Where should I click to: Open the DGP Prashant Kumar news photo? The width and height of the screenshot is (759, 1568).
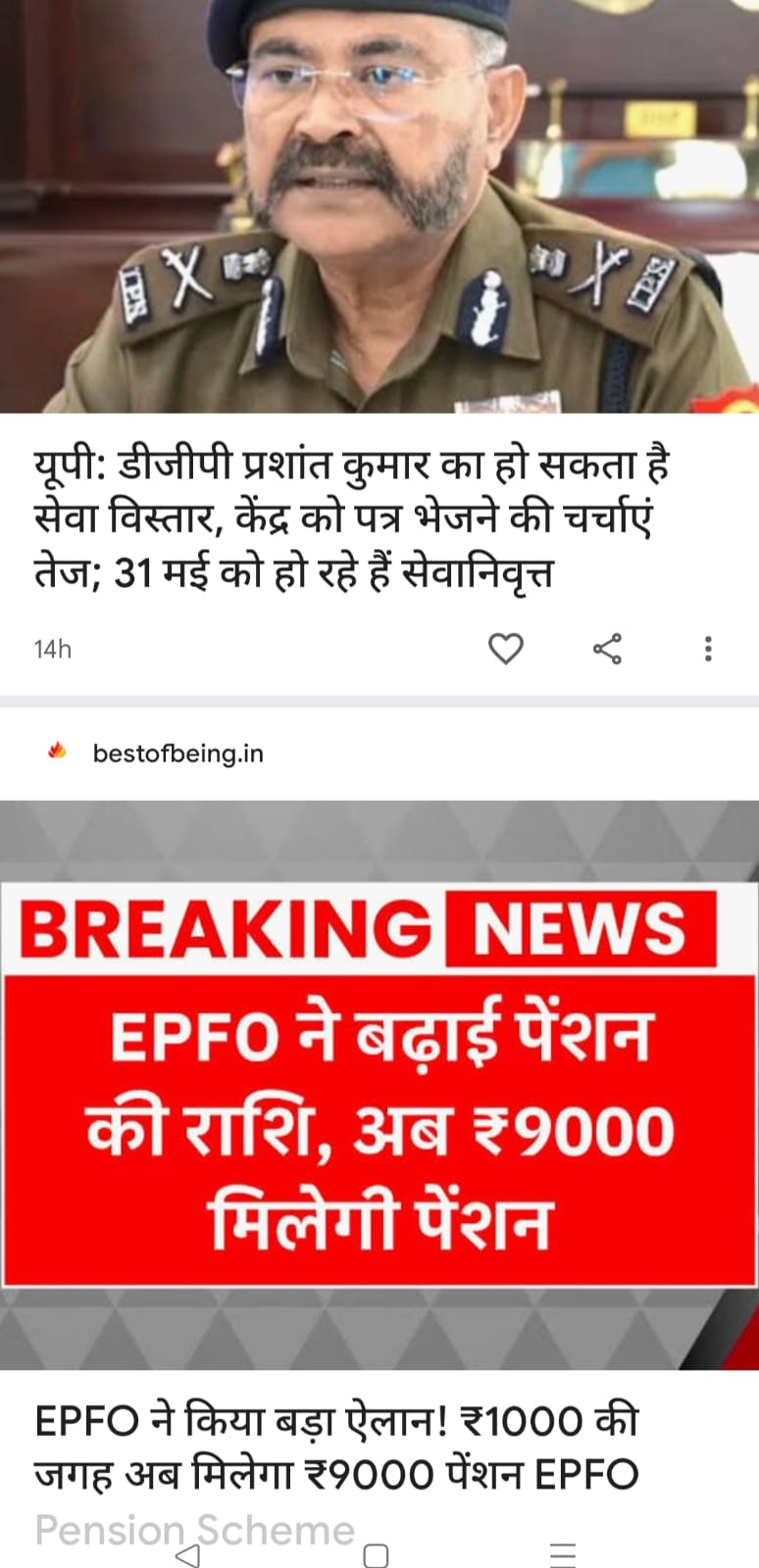tap(379, 206)
